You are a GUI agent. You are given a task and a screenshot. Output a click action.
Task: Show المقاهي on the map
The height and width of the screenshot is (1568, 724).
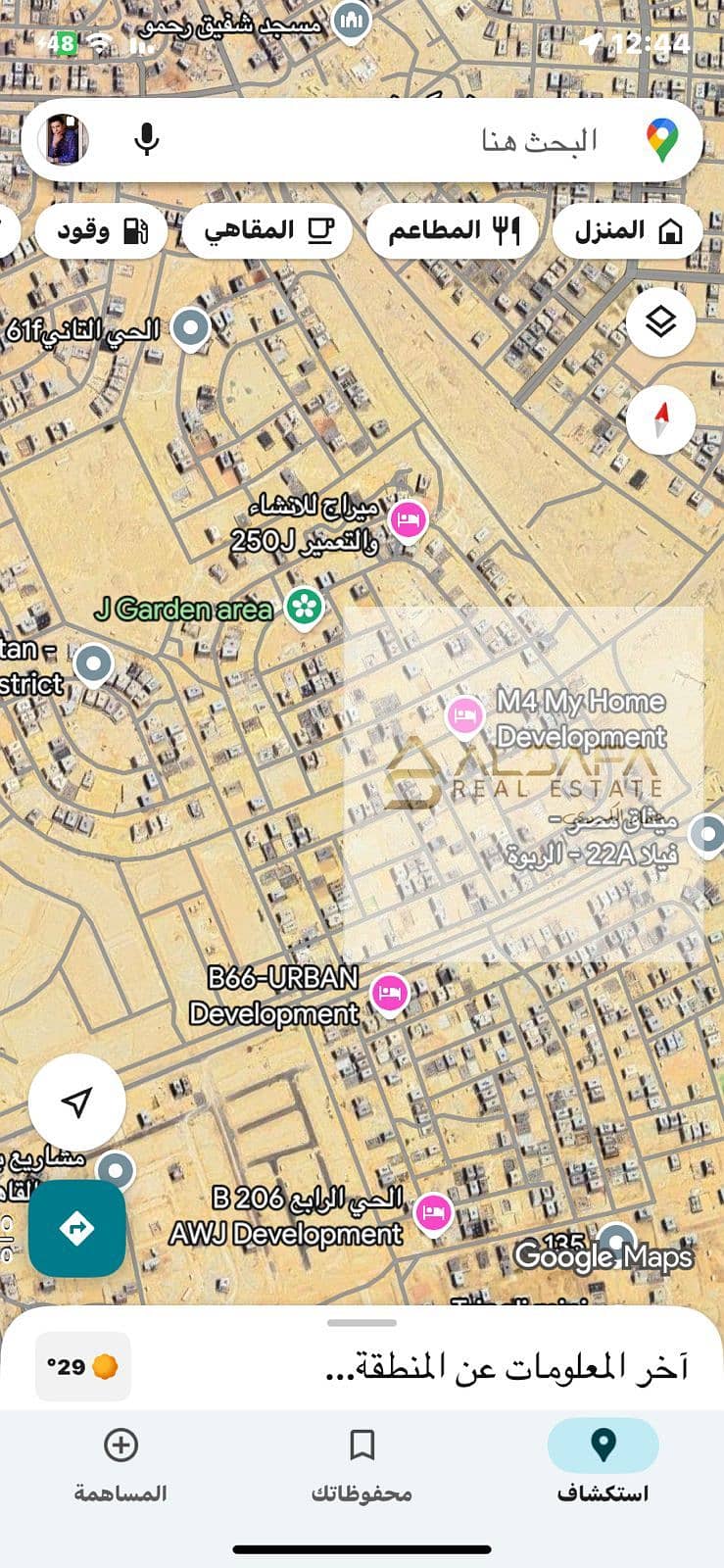[266, 231]
